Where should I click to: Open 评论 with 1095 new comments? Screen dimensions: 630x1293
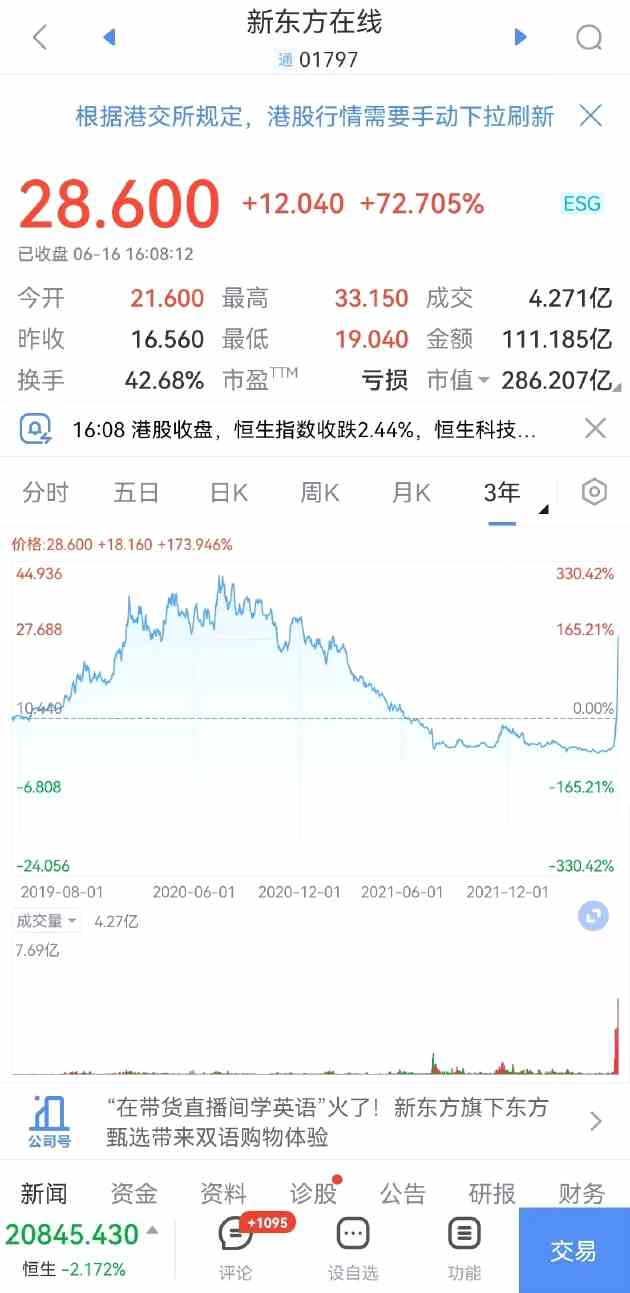[x=236, y=1246]
